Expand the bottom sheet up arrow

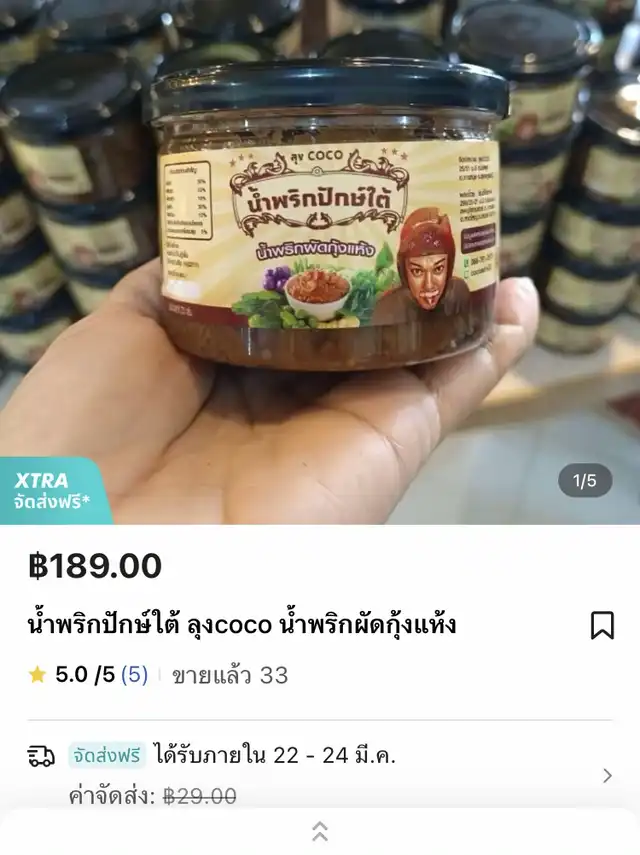pos(320,831)
